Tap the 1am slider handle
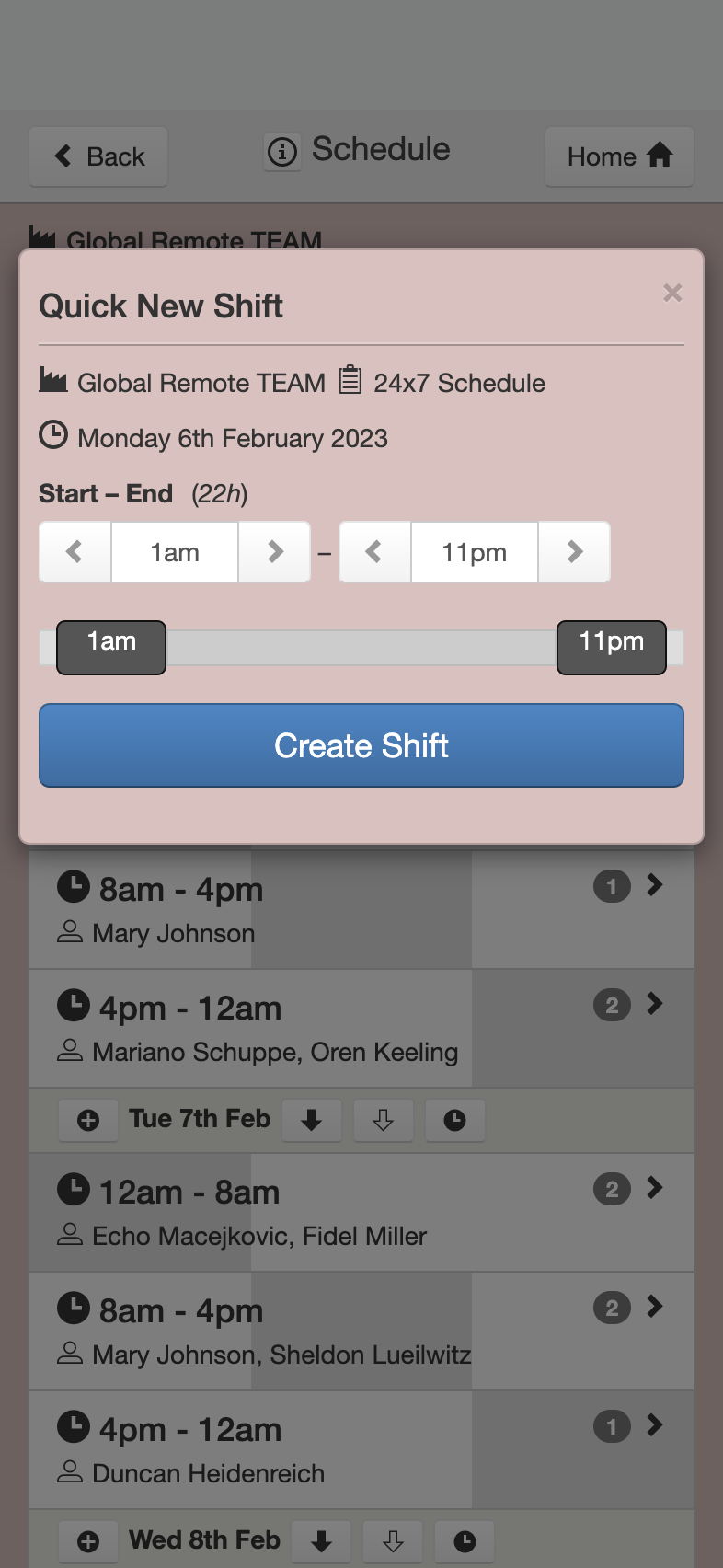The image size is (723, 1568). pyautogui.click(x=111, y=648)
